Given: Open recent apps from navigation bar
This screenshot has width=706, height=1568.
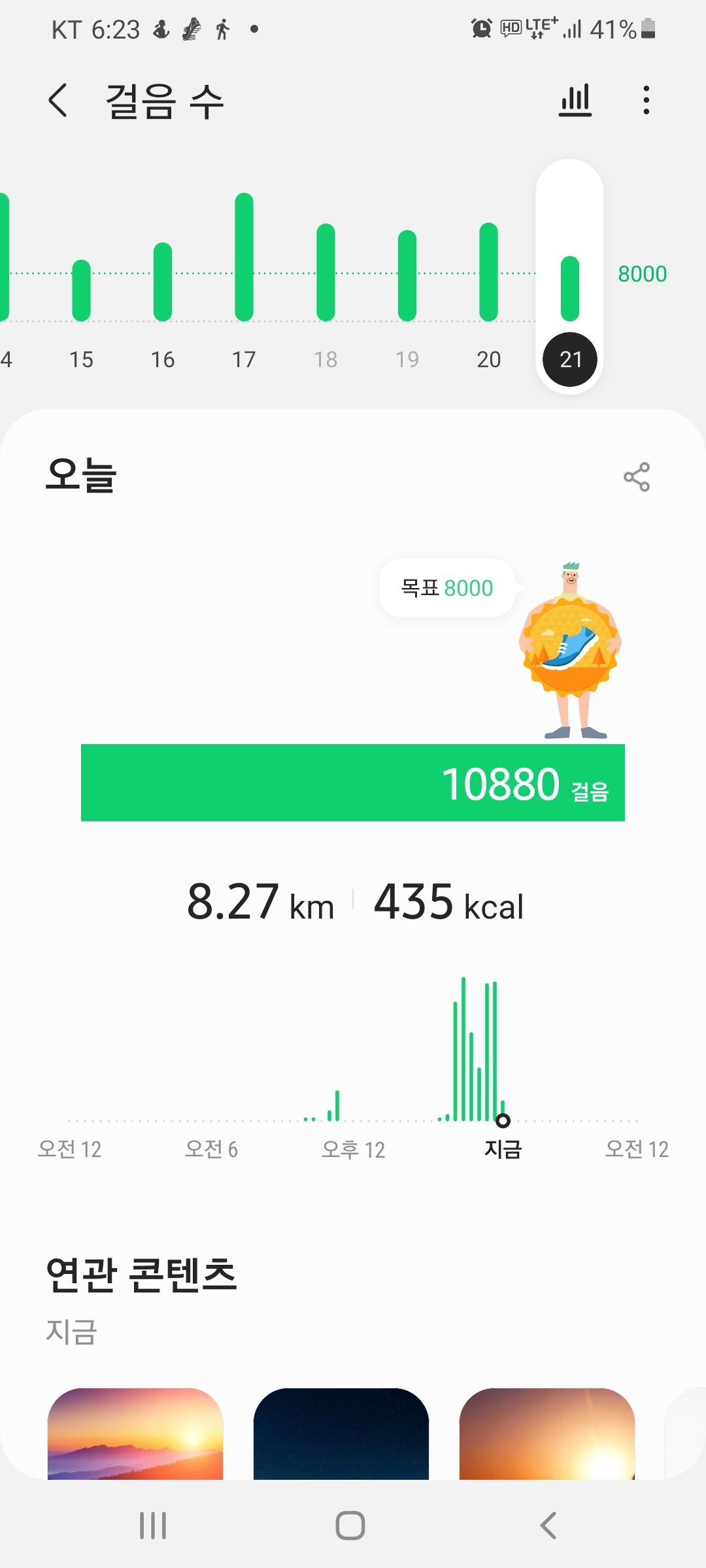Looking at the screenshot, I should [x=153, y=1526].
